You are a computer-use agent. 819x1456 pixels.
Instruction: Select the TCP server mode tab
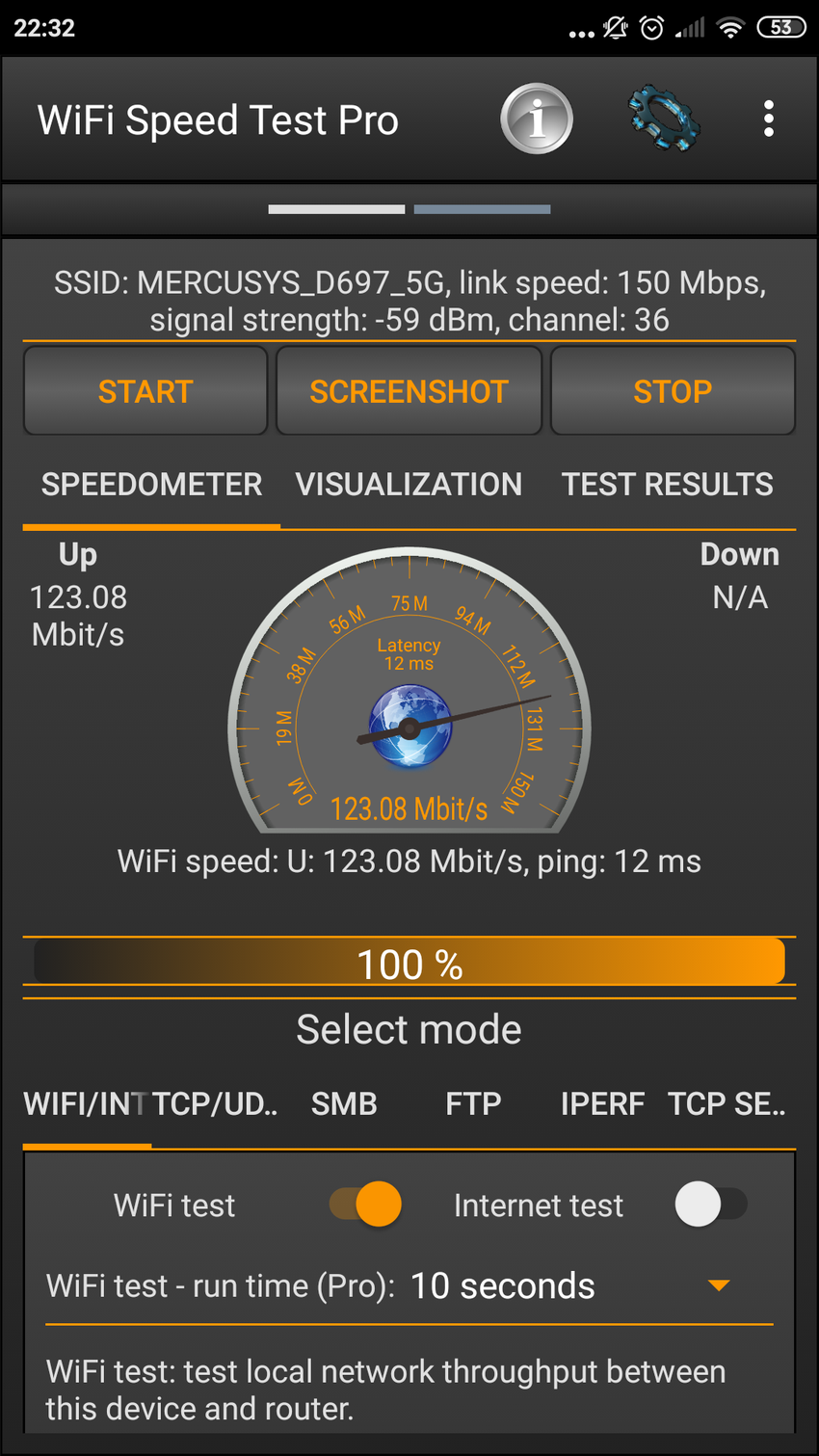(x=727, y=1103)
